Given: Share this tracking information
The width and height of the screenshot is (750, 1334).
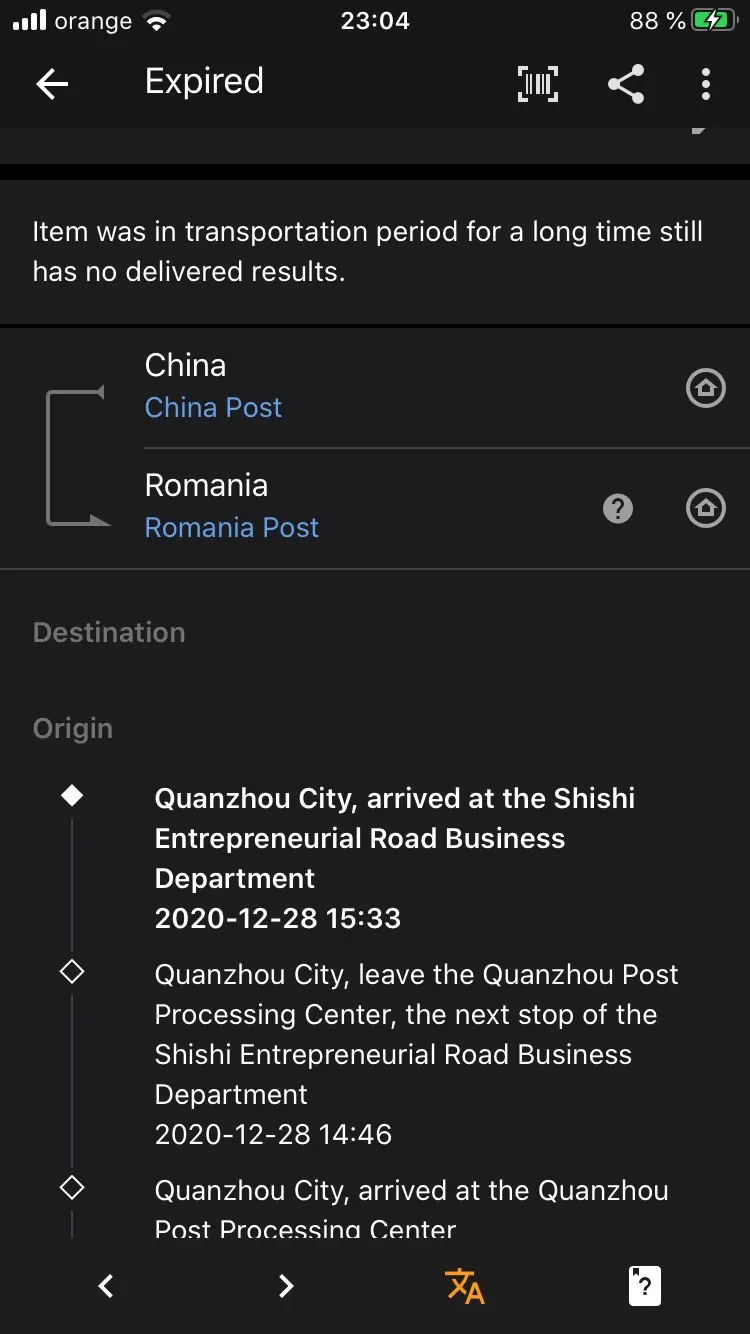Looking at the screenshot, I should [x=626, y=84].
